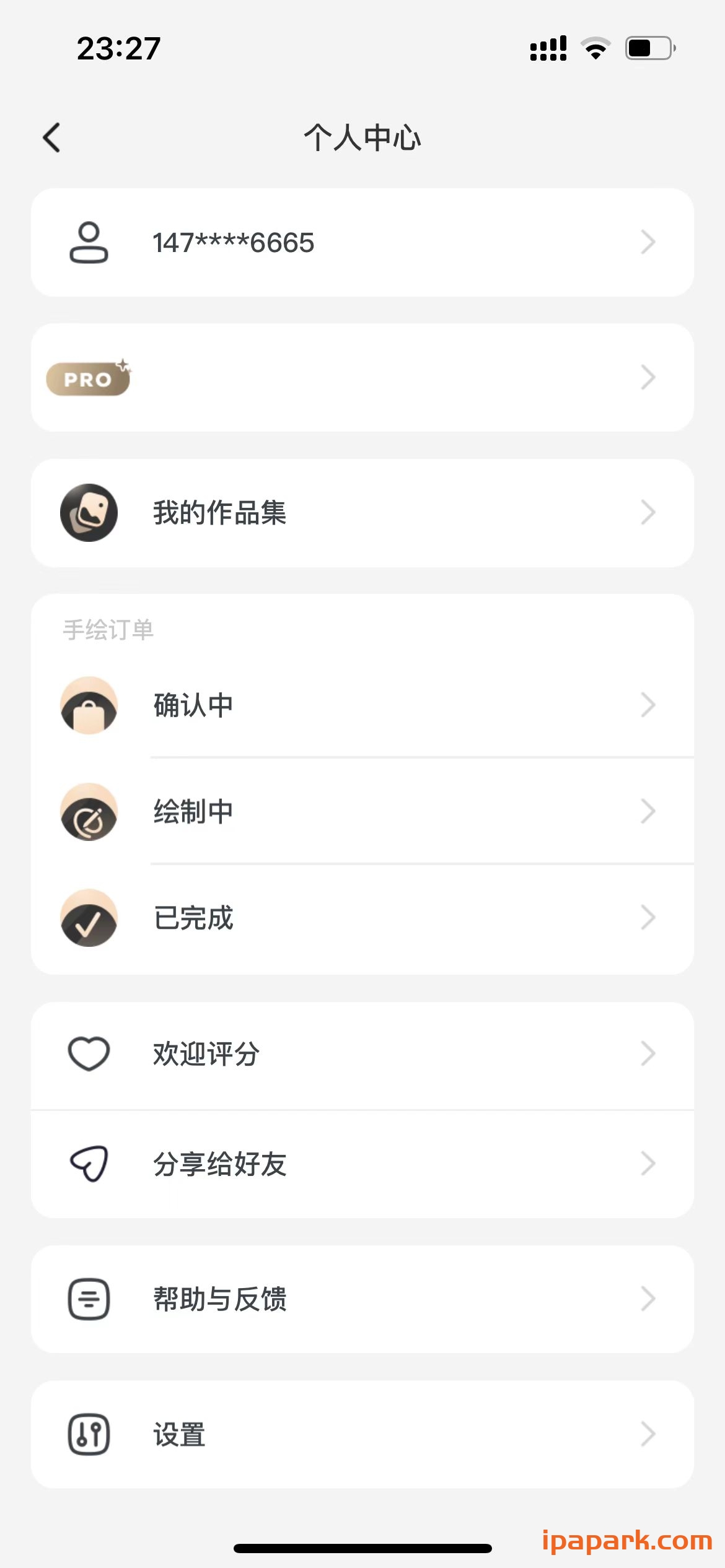Click the 分享给好友 share option
Viewport: 725px width, 1568px height.
click(220, 1164)
